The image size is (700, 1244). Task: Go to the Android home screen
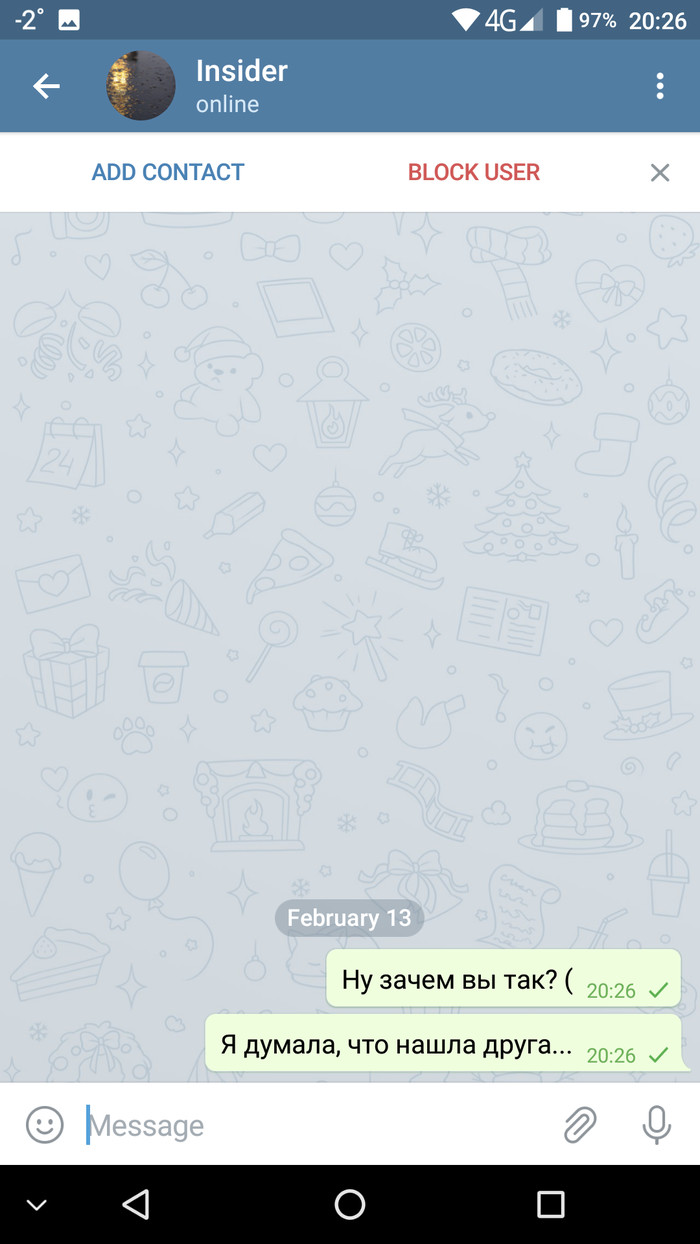click(350, 1204)
